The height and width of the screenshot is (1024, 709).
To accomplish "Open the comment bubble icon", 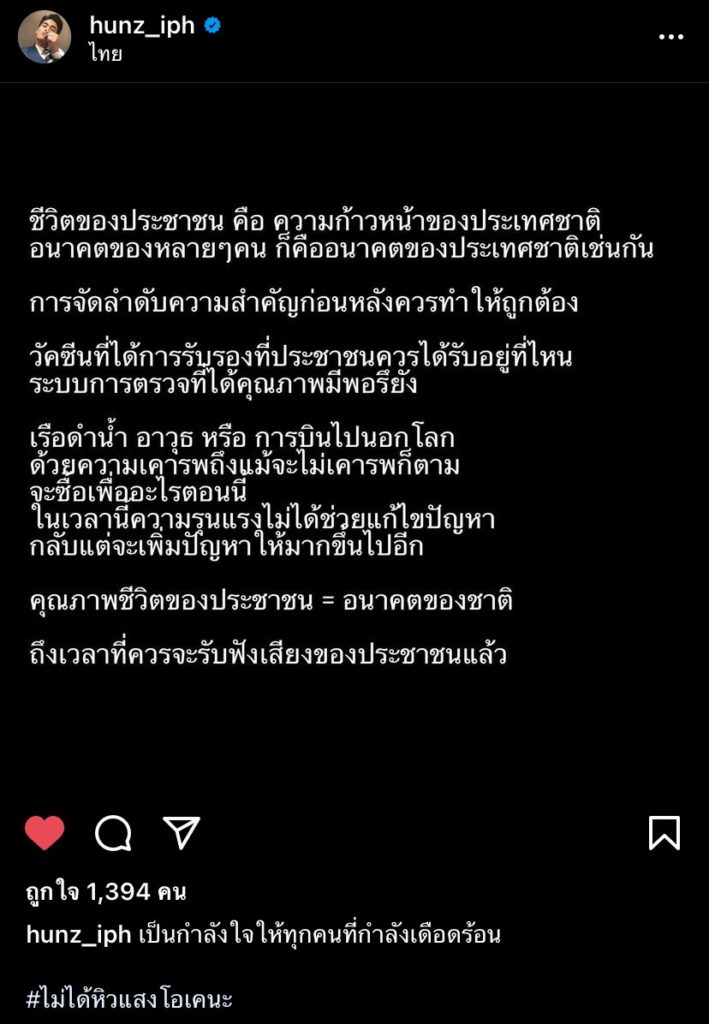I will click(113, 832).
